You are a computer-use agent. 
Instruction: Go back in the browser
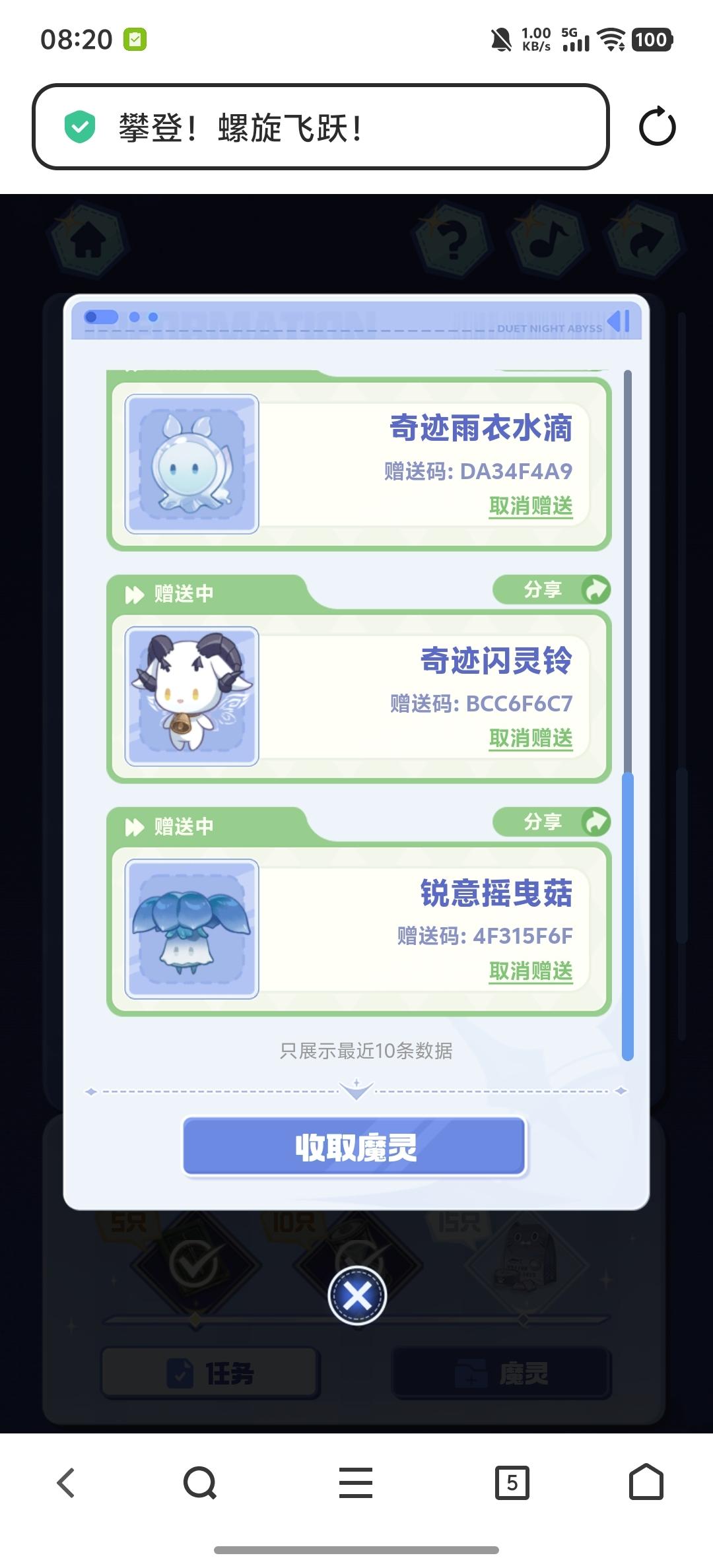66,1483
